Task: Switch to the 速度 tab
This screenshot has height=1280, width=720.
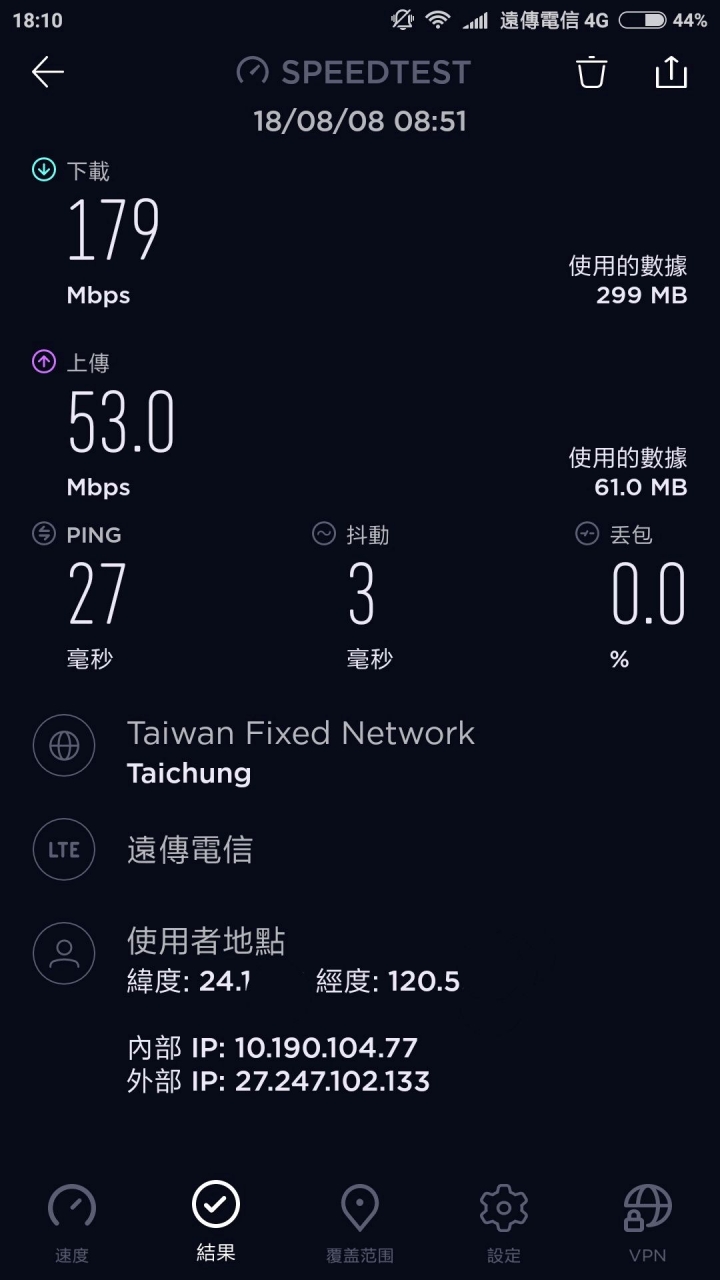Action: pyautogui.click(x=72, y=1222)
